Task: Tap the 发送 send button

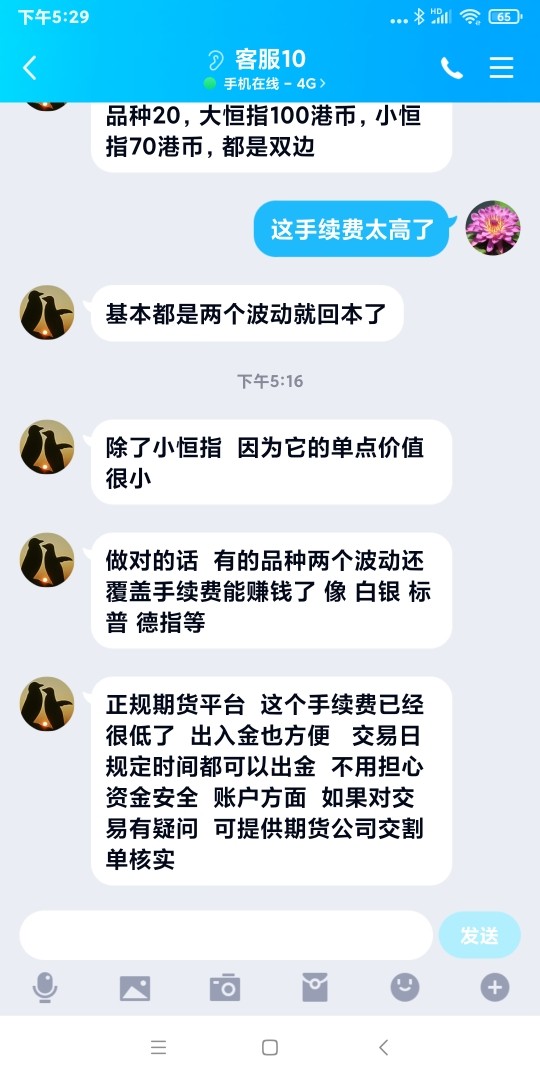Action: (x=479, y=935)
